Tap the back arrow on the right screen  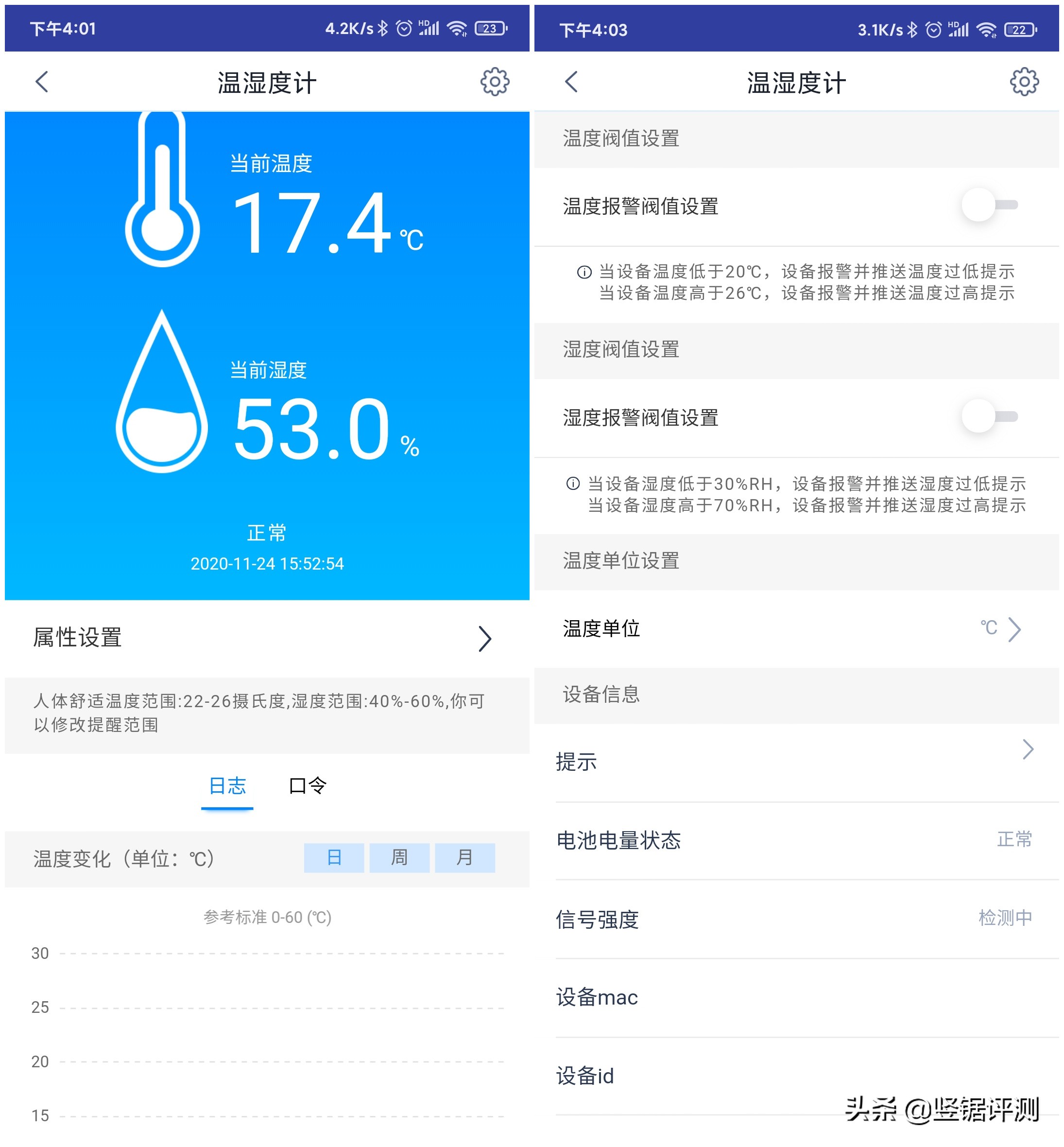tap(570, 82)
